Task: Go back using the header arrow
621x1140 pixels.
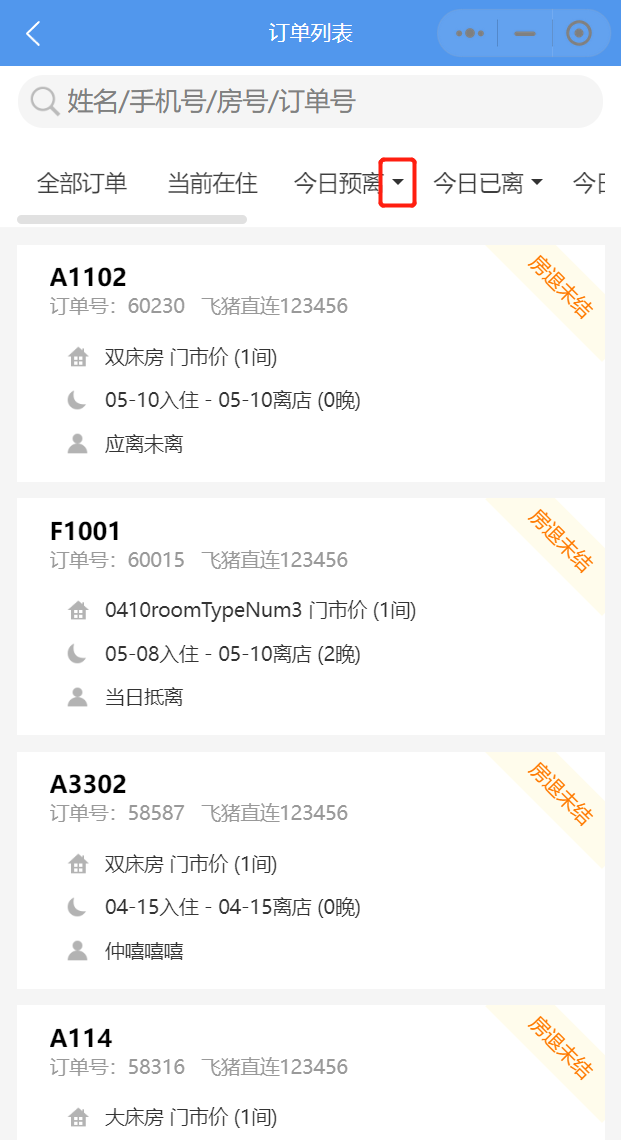Action: coord(33,33)
